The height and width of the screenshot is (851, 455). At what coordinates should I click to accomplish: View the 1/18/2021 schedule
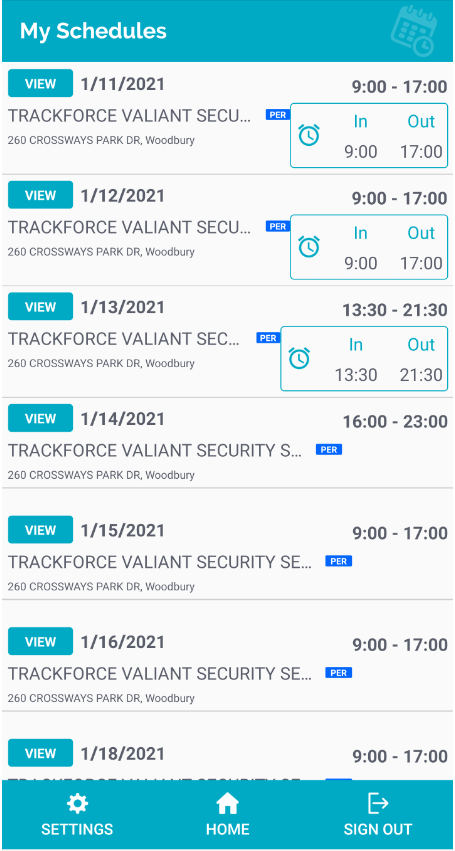[x=40, y=753]
